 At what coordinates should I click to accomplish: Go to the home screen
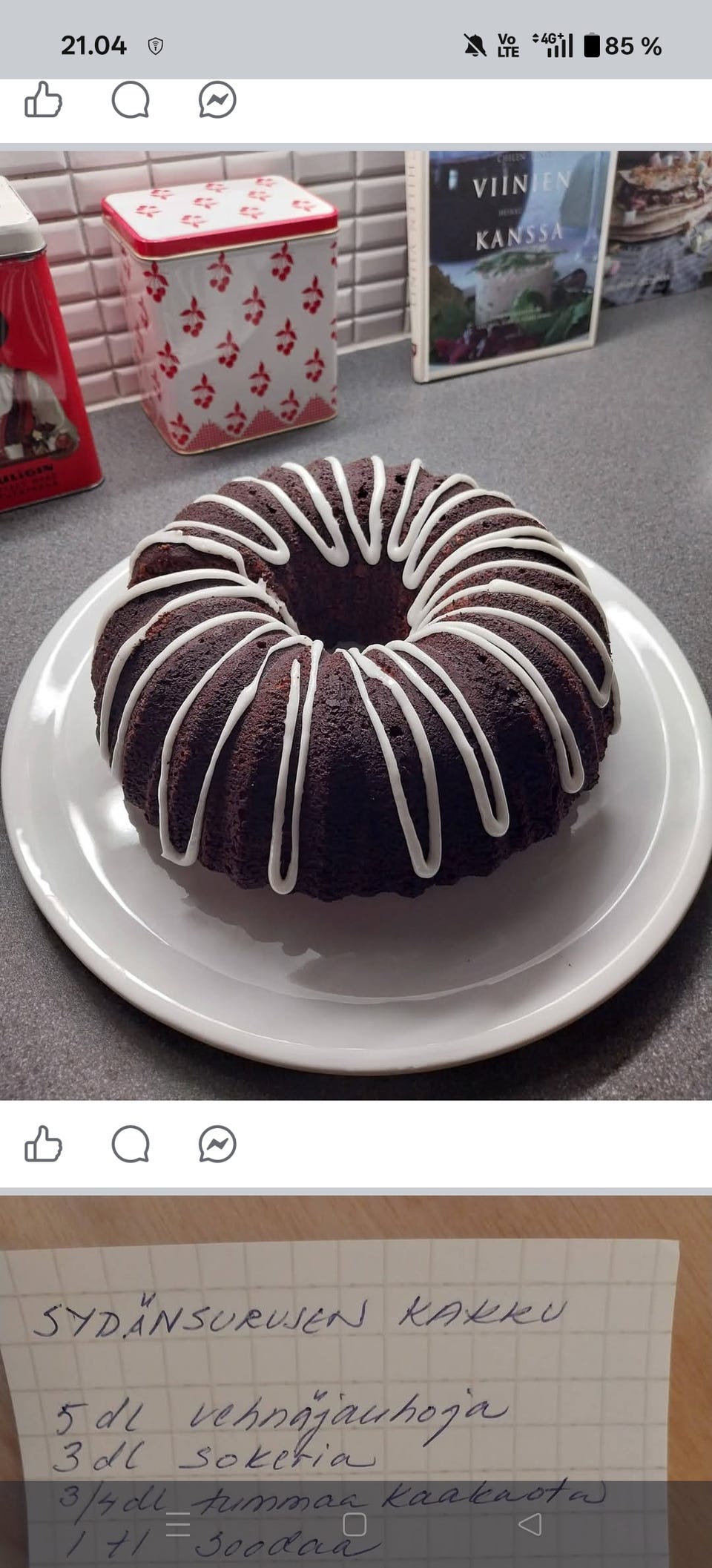click(x=355, y=1524)
